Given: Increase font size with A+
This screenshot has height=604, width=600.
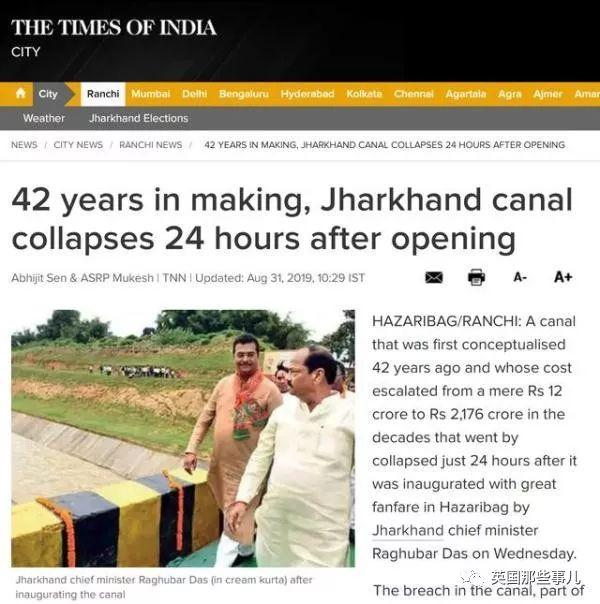Looking at the screenshot, I should point(563,277).
